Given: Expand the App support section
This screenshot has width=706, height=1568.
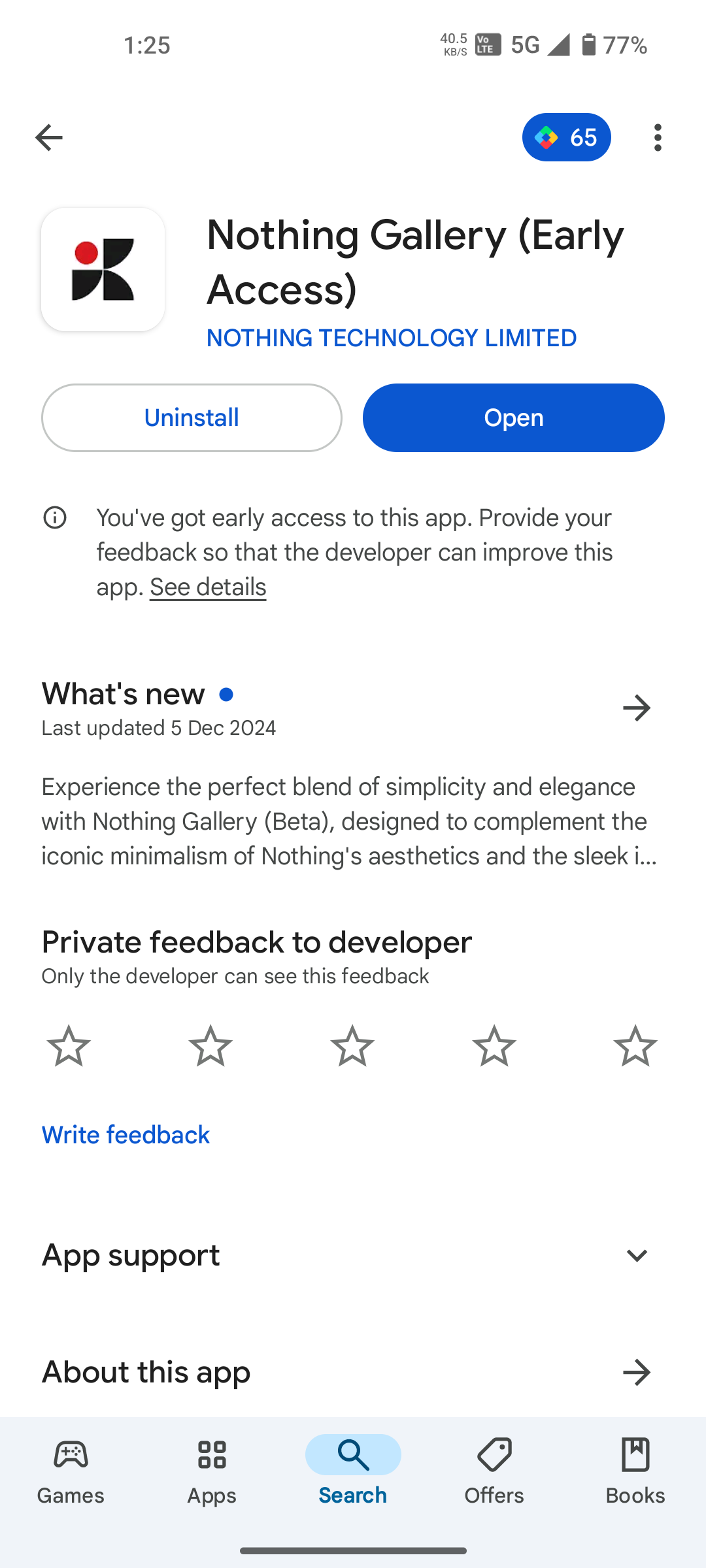Looking at the screenshot, I should (x=637, y=1255).
